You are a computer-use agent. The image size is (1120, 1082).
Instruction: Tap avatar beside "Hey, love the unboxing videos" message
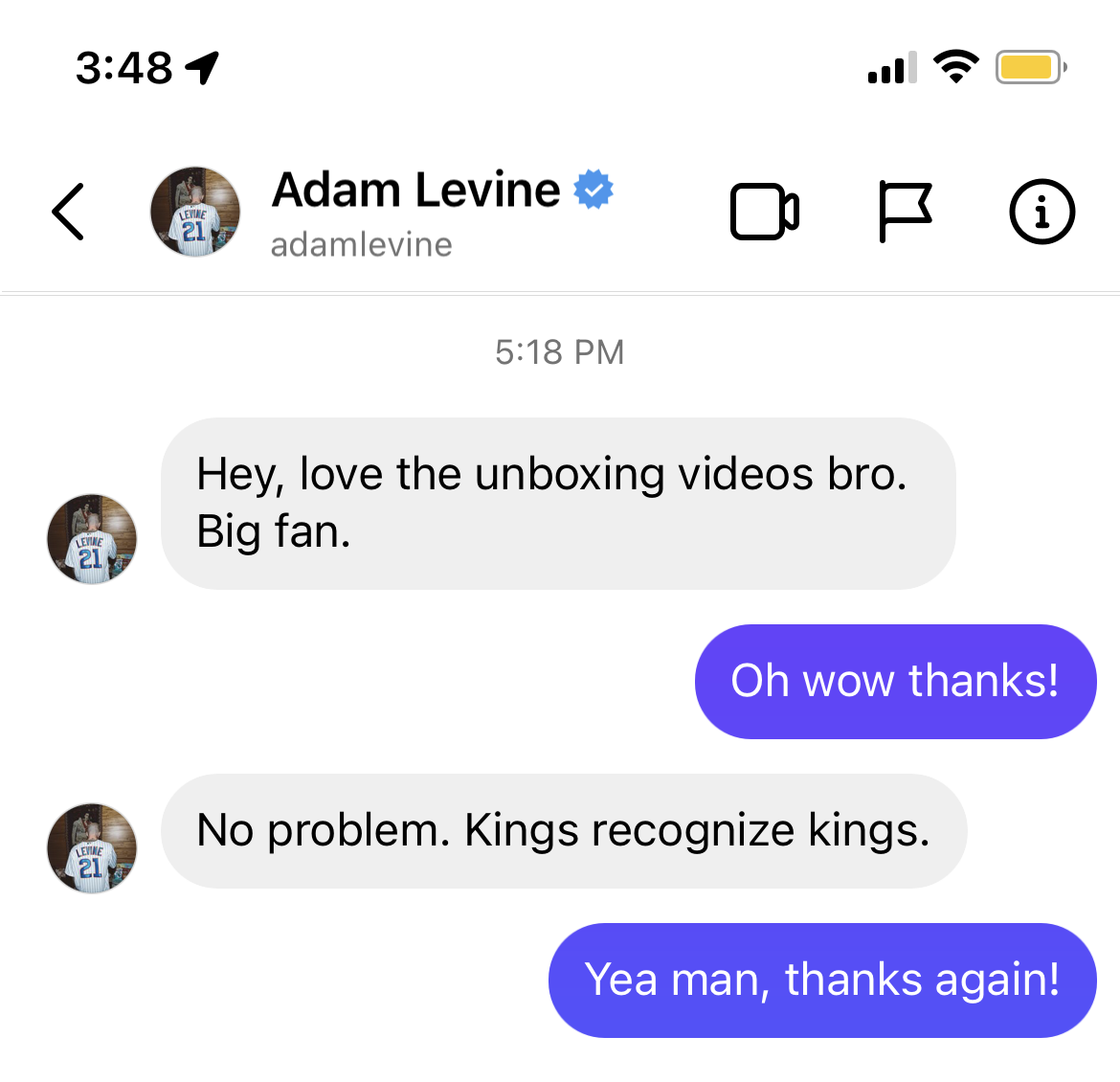pyautogui.click(x=92, y=539)
